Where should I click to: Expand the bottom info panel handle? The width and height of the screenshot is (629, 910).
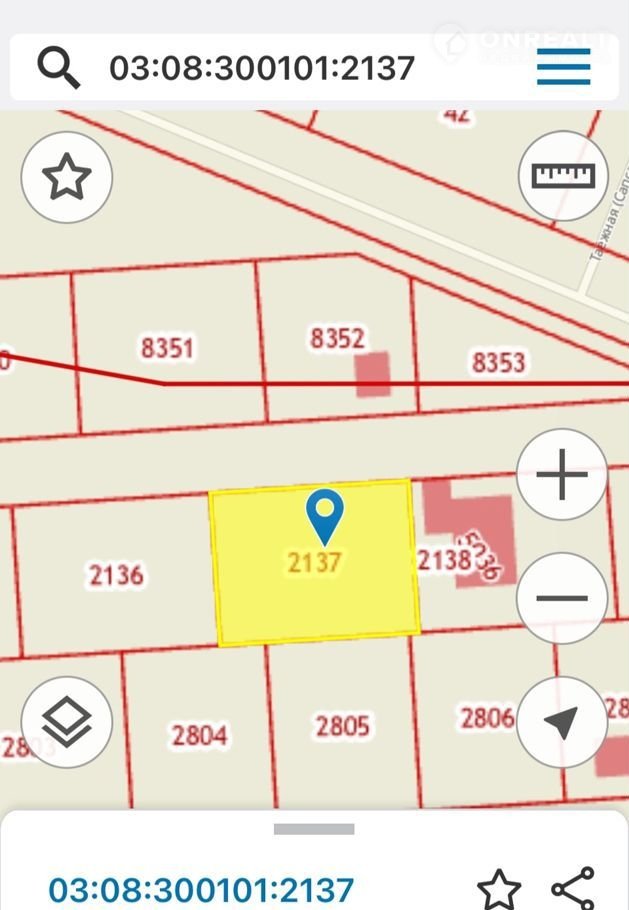[x=314, y=829]
